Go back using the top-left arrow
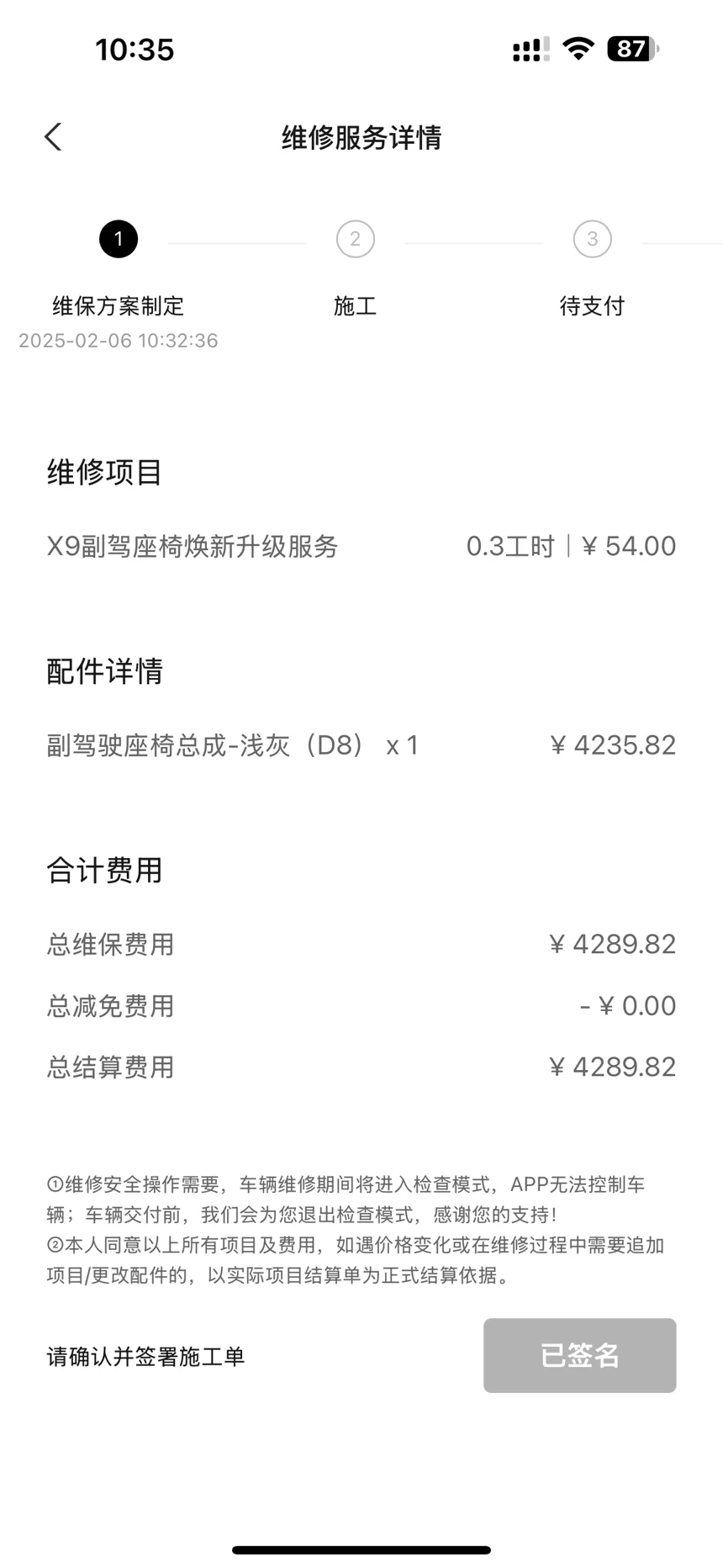The image size is (723, 1568). 53,137
